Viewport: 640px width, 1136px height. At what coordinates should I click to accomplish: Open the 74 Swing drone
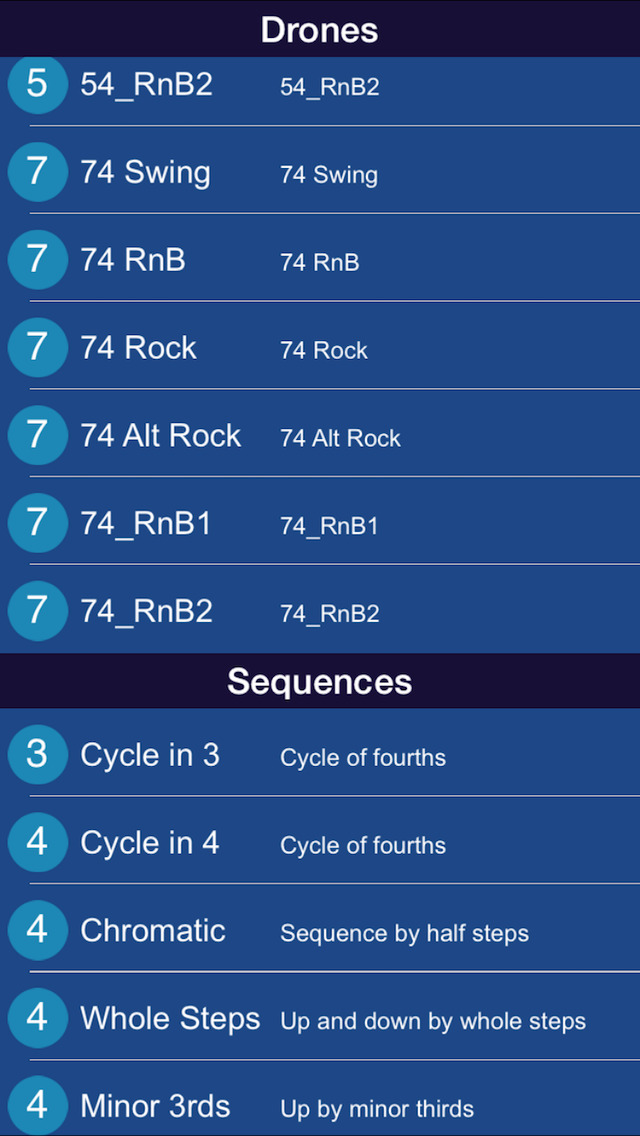coord(320,170)
